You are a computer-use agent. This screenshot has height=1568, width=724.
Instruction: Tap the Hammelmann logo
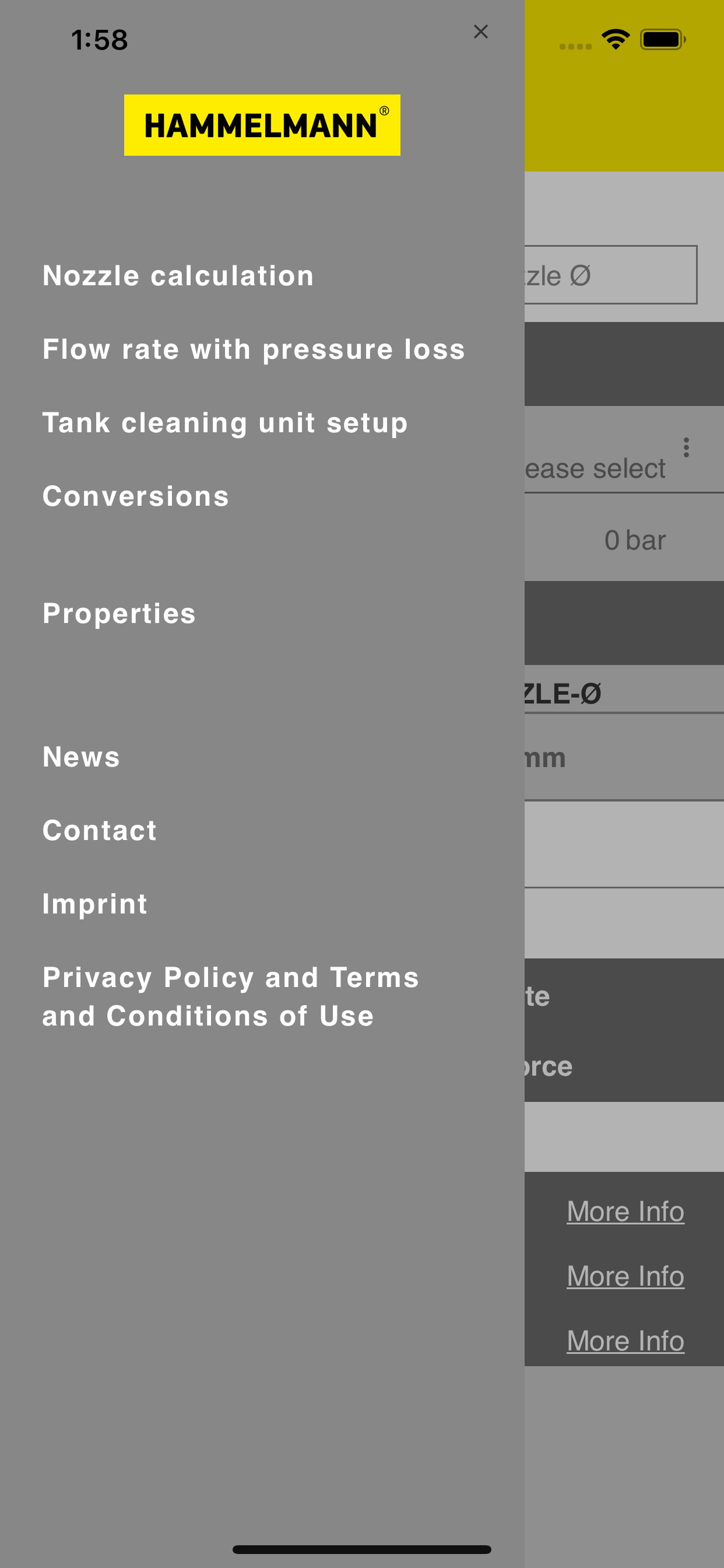click(262, 125)
